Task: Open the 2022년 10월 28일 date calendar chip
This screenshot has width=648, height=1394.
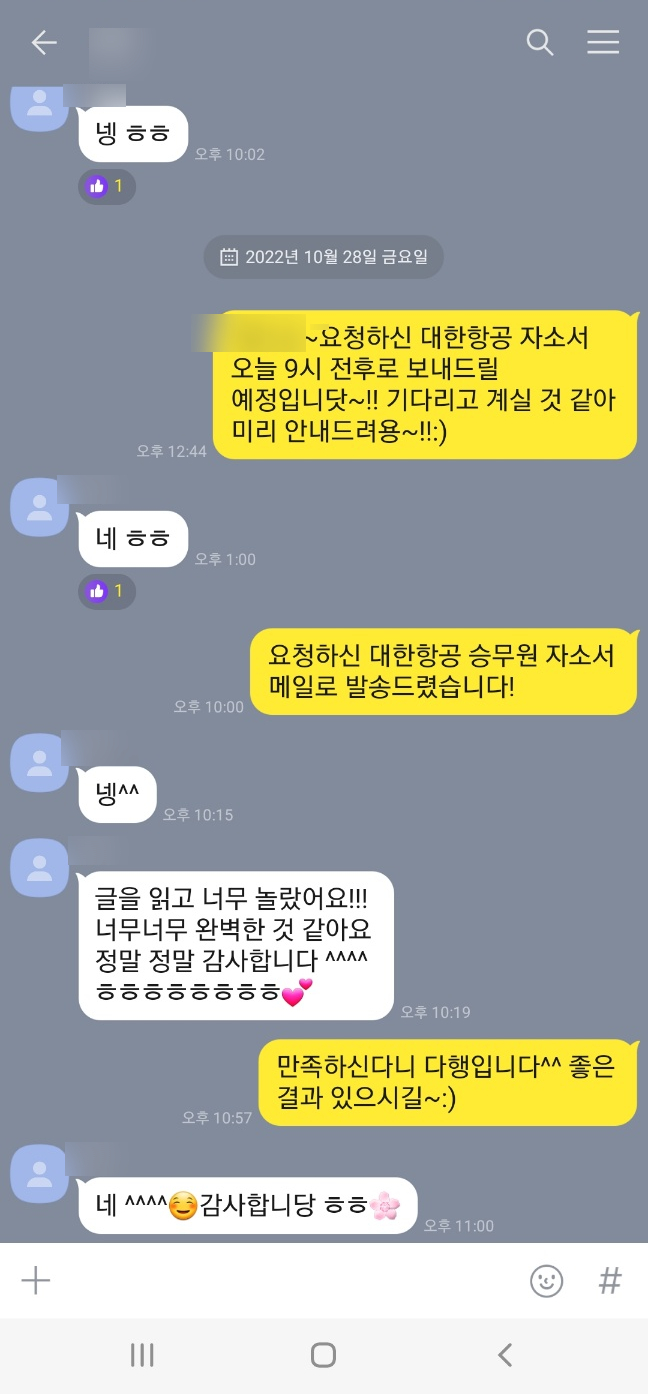Action: tap(323, 257)
